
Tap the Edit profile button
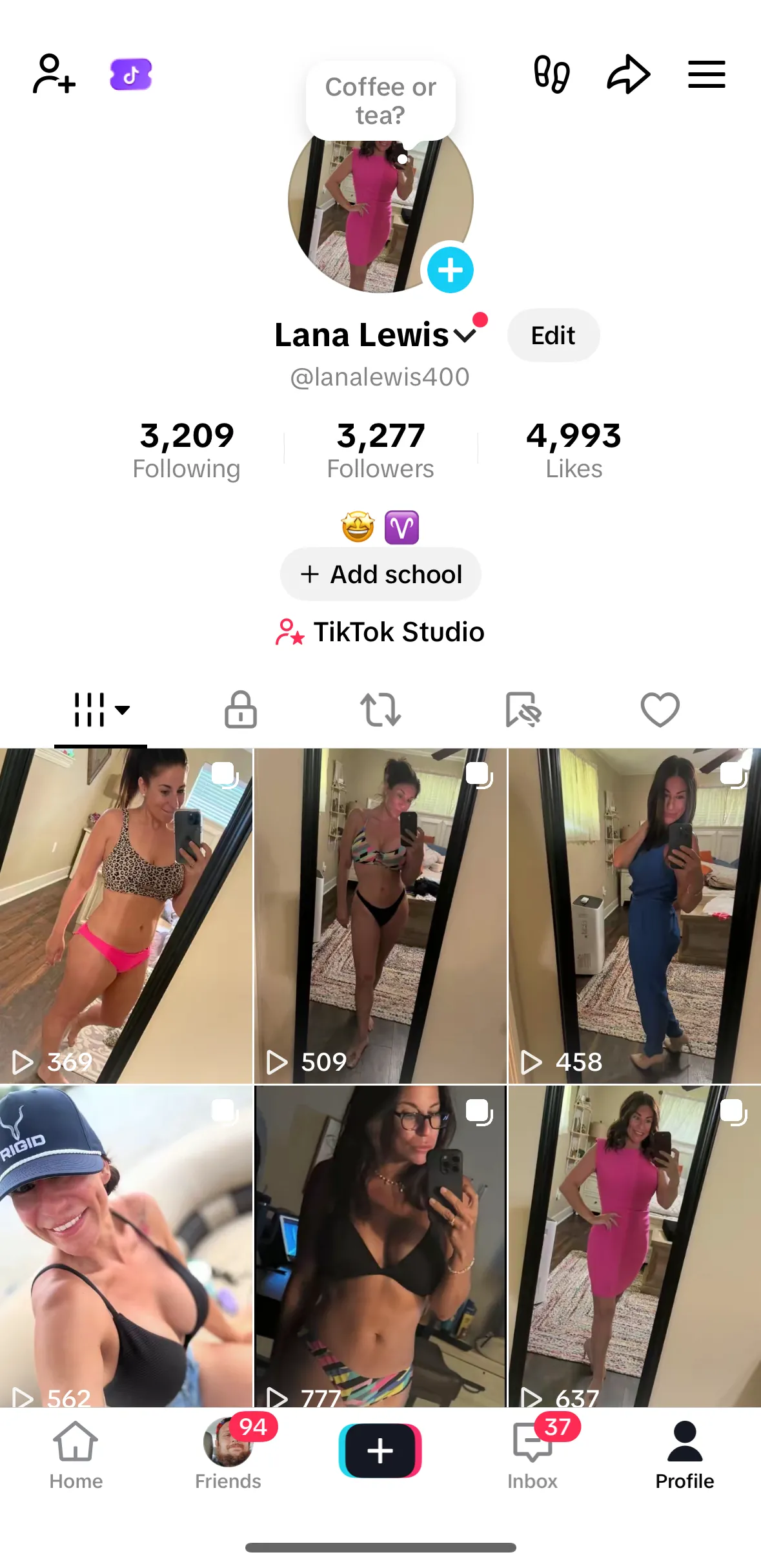coord(553,335)
